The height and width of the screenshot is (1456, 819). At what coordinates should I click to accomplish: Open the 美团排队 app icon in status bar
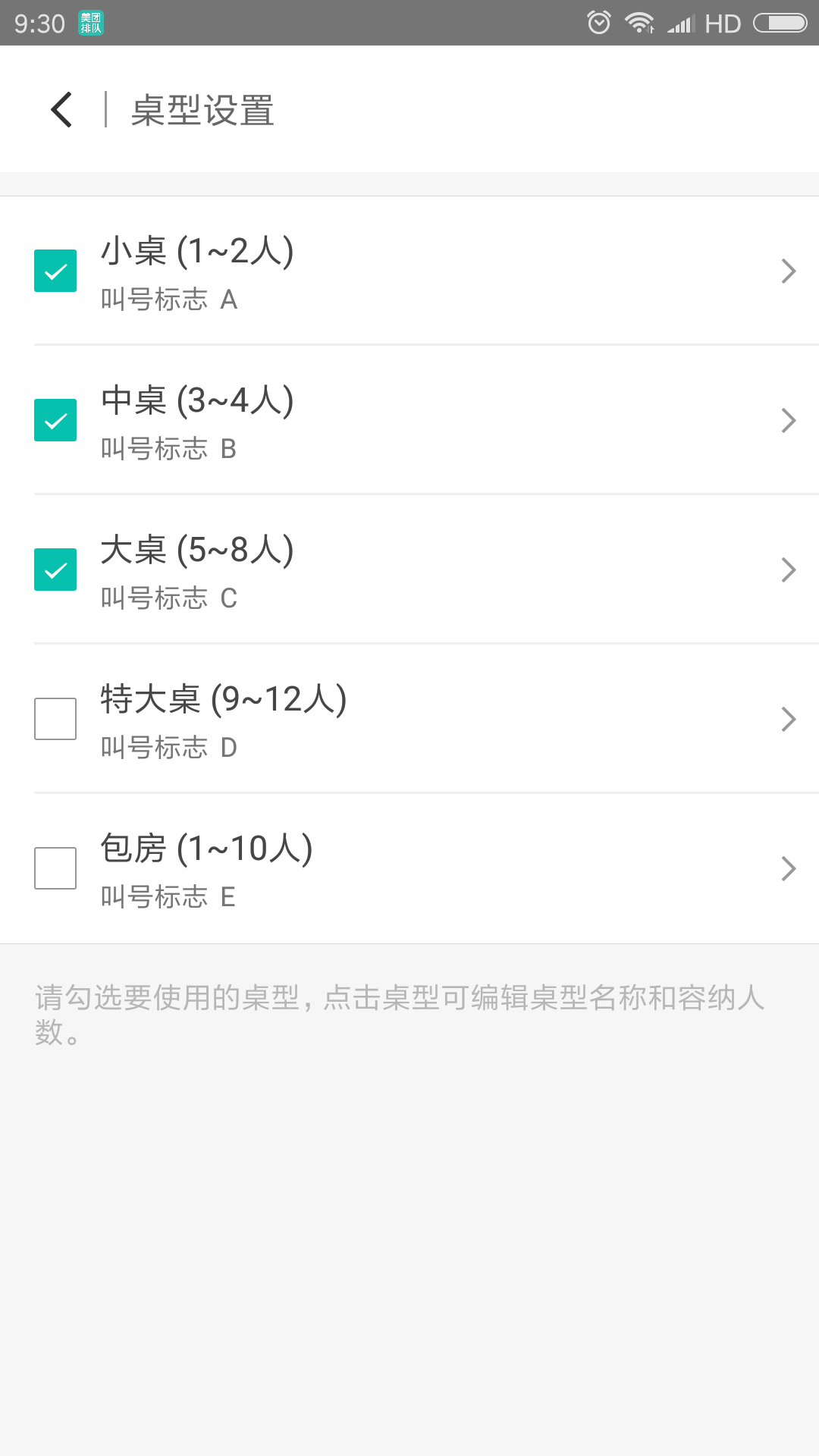tap(90, 23)
